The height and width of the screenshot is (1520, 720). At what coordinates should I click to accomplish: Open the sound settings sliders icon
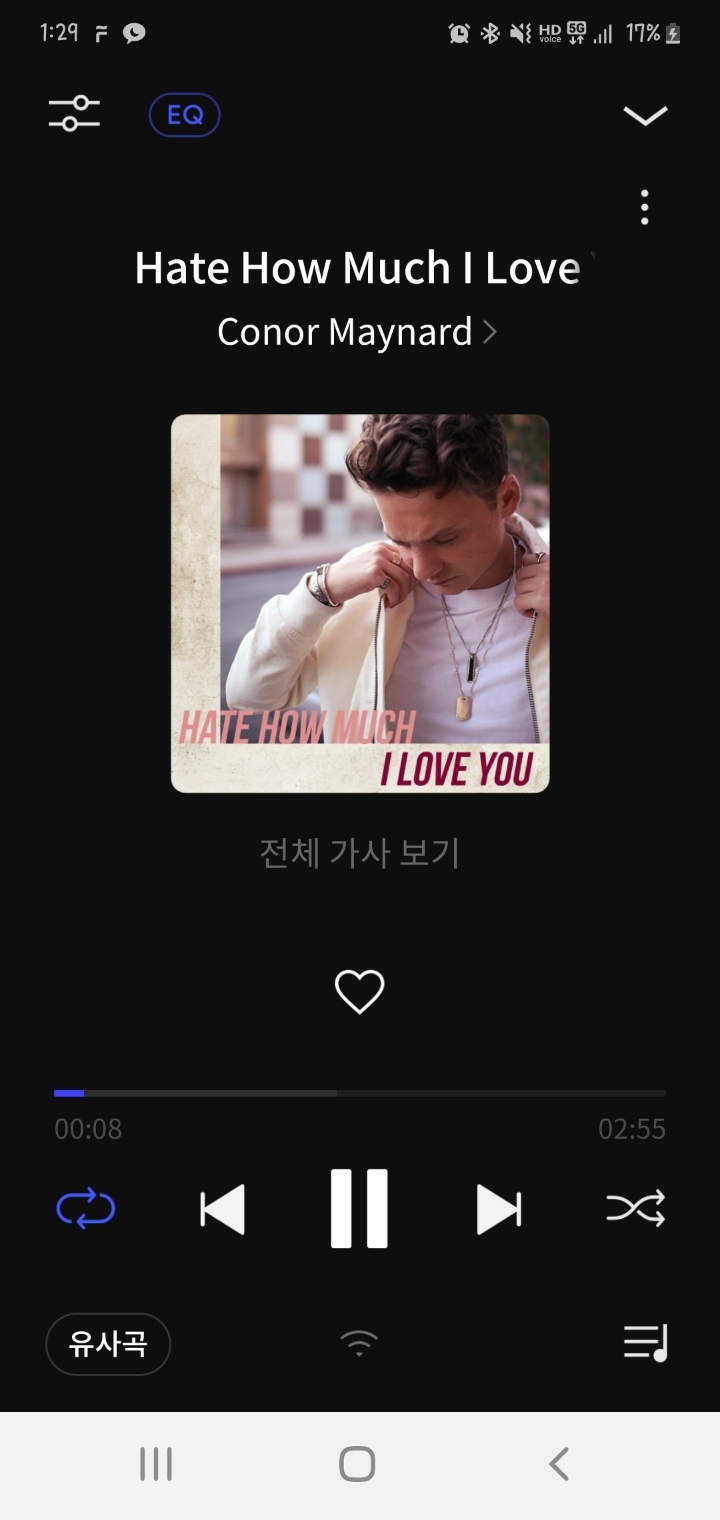(75, 114)
